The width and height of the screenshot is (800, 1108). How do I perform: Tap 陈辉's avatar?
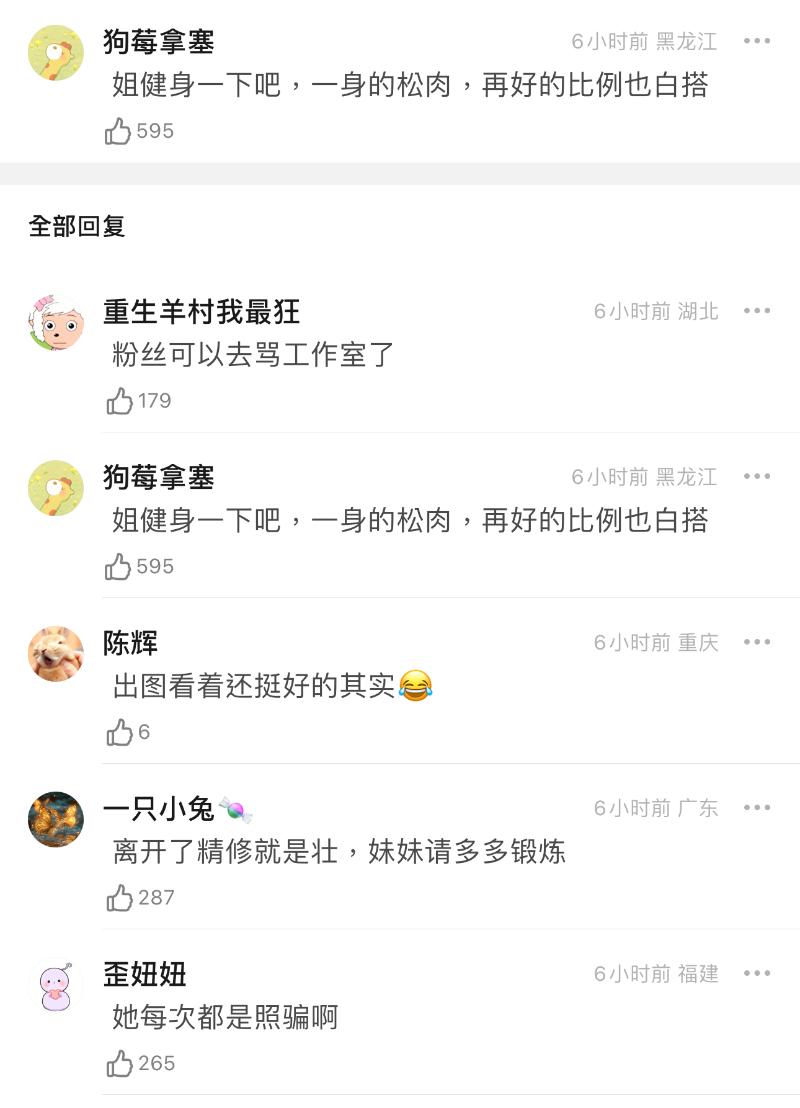pyautogui.click(x=56, y=654)
